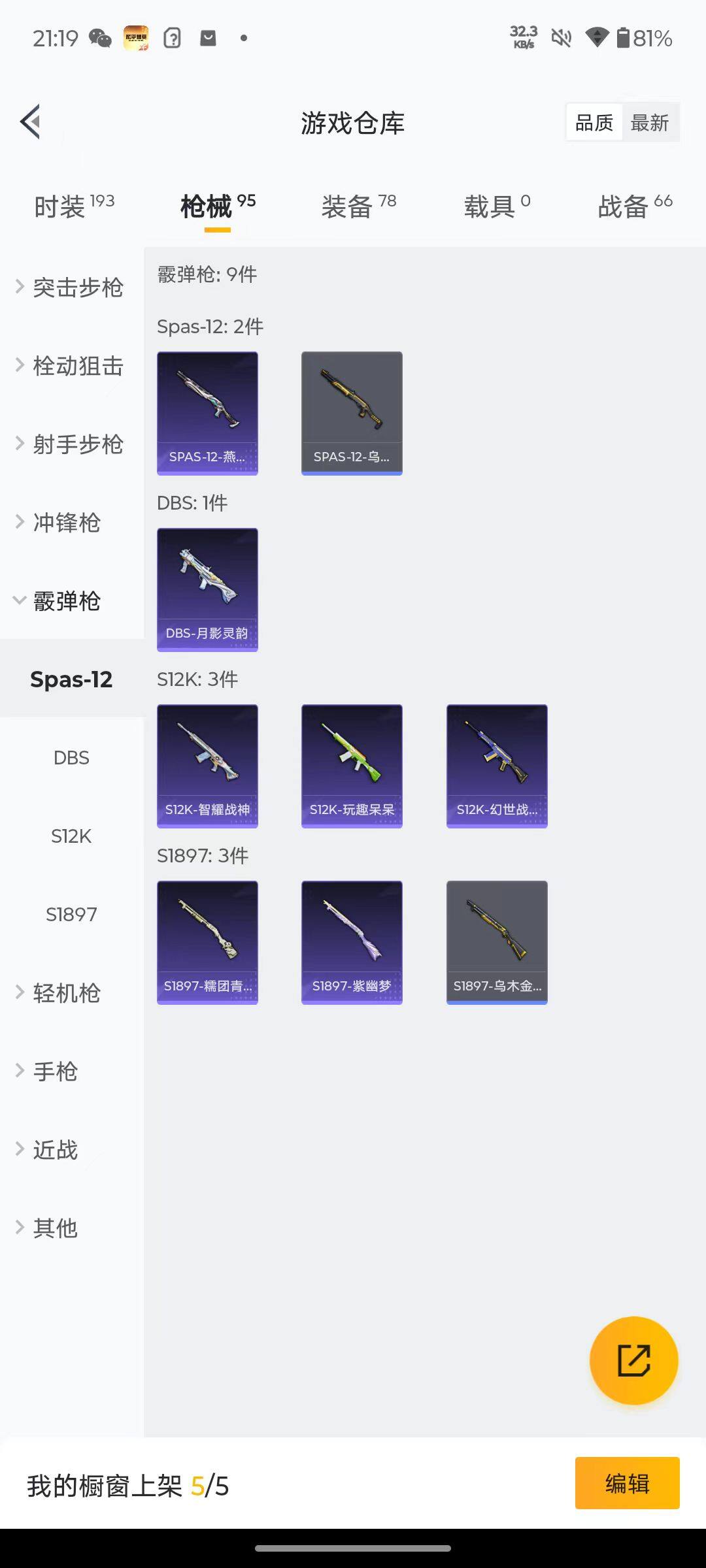706x1568 pixels.
Task: Open the 装备 tab
Action: pyautogui.click(x=358, y=206)
